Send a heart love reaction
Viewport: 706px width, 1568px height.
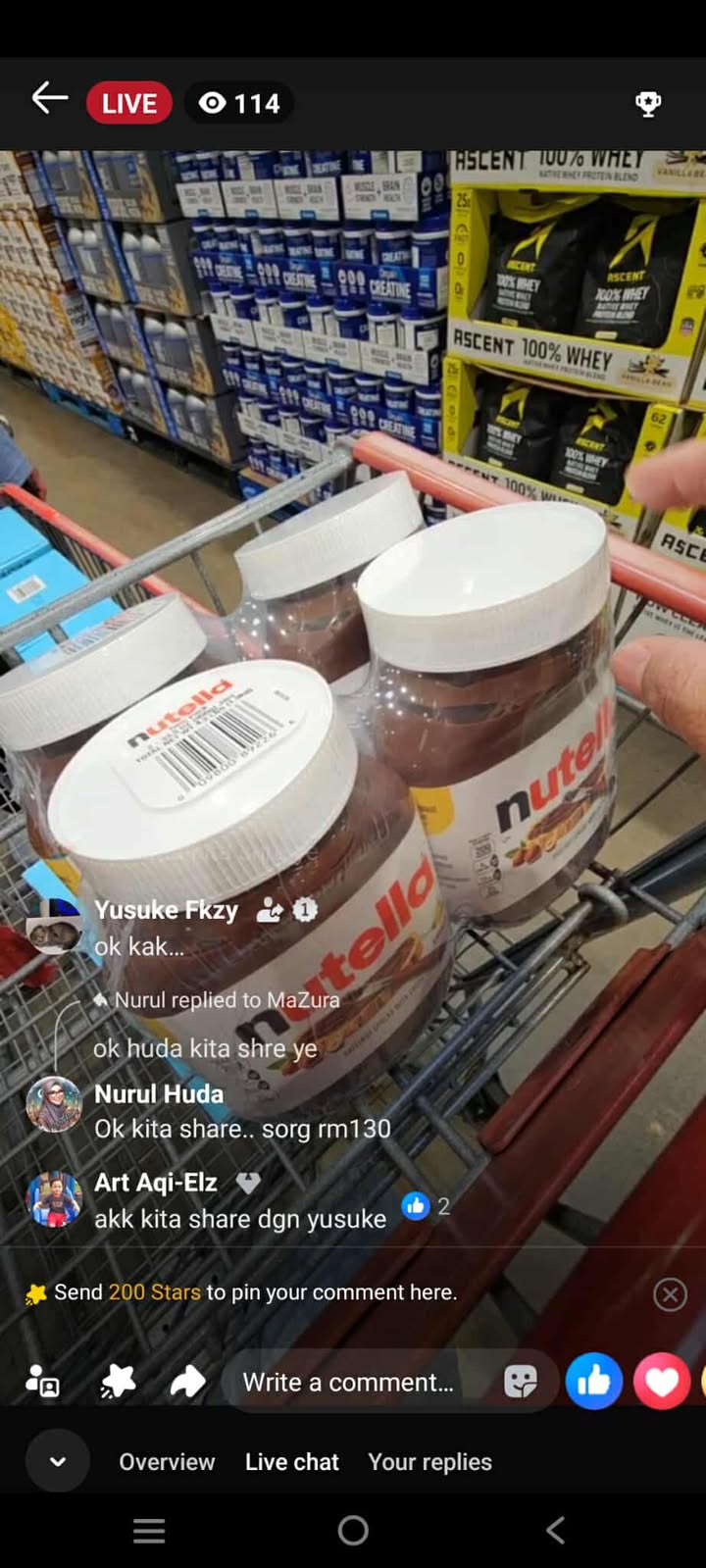(x=661, y=1382)
